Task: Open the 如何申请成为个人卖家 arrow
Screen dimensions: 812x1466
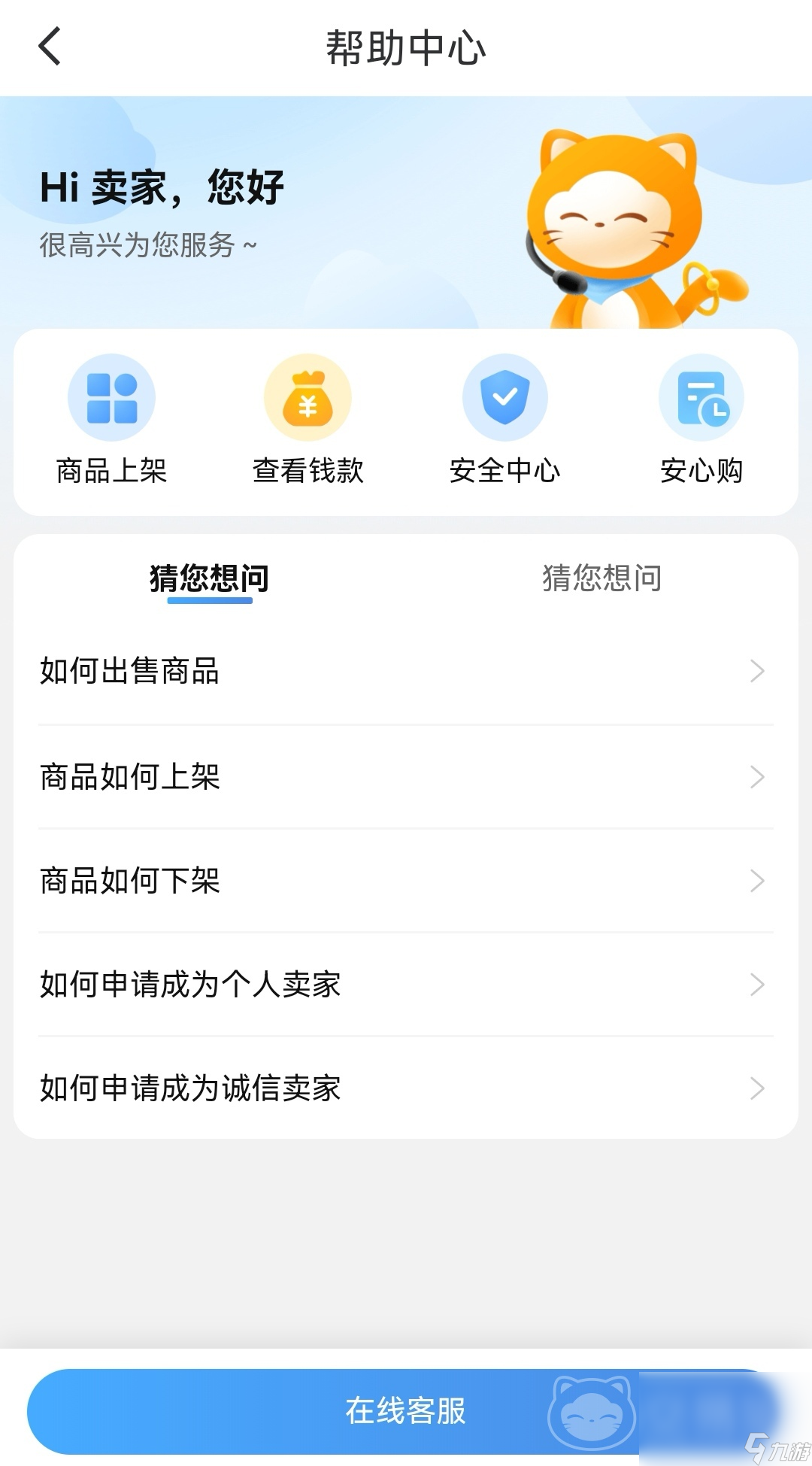Action: tap(757, 985)
